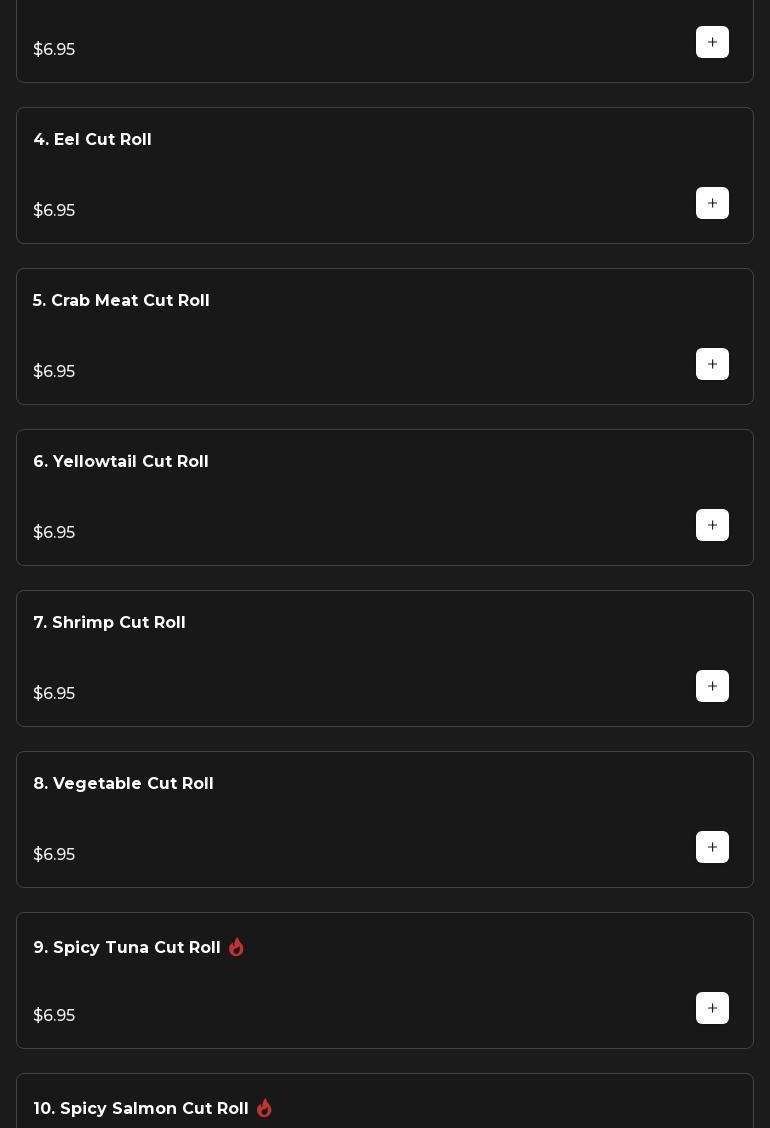Add Shrimp Cut Roll to the order
The image size is (770, 1128).
[x=712, y=686]
